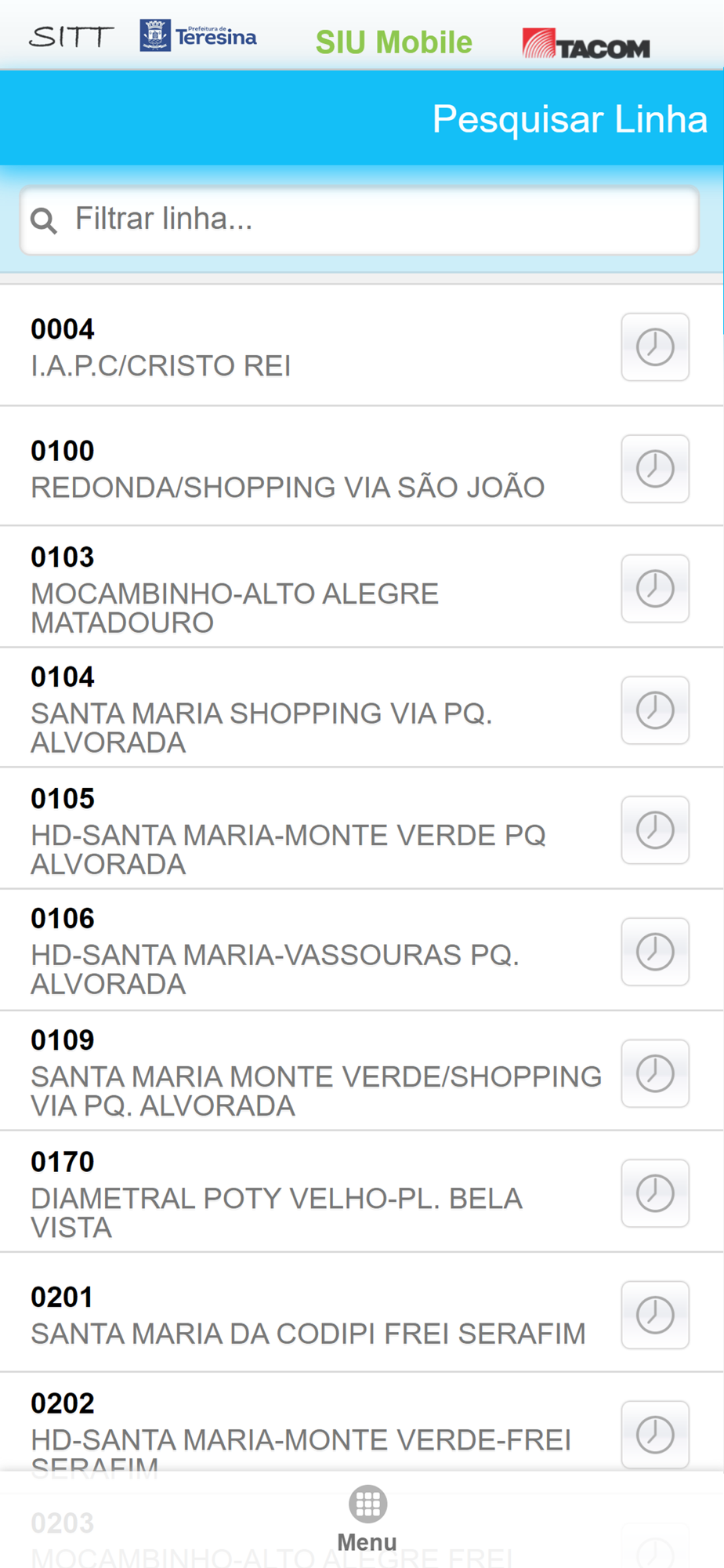Screen dimensions: 724x1568
Task: Show timetable clock for line 0100
Action: click(x=655, y=469)
